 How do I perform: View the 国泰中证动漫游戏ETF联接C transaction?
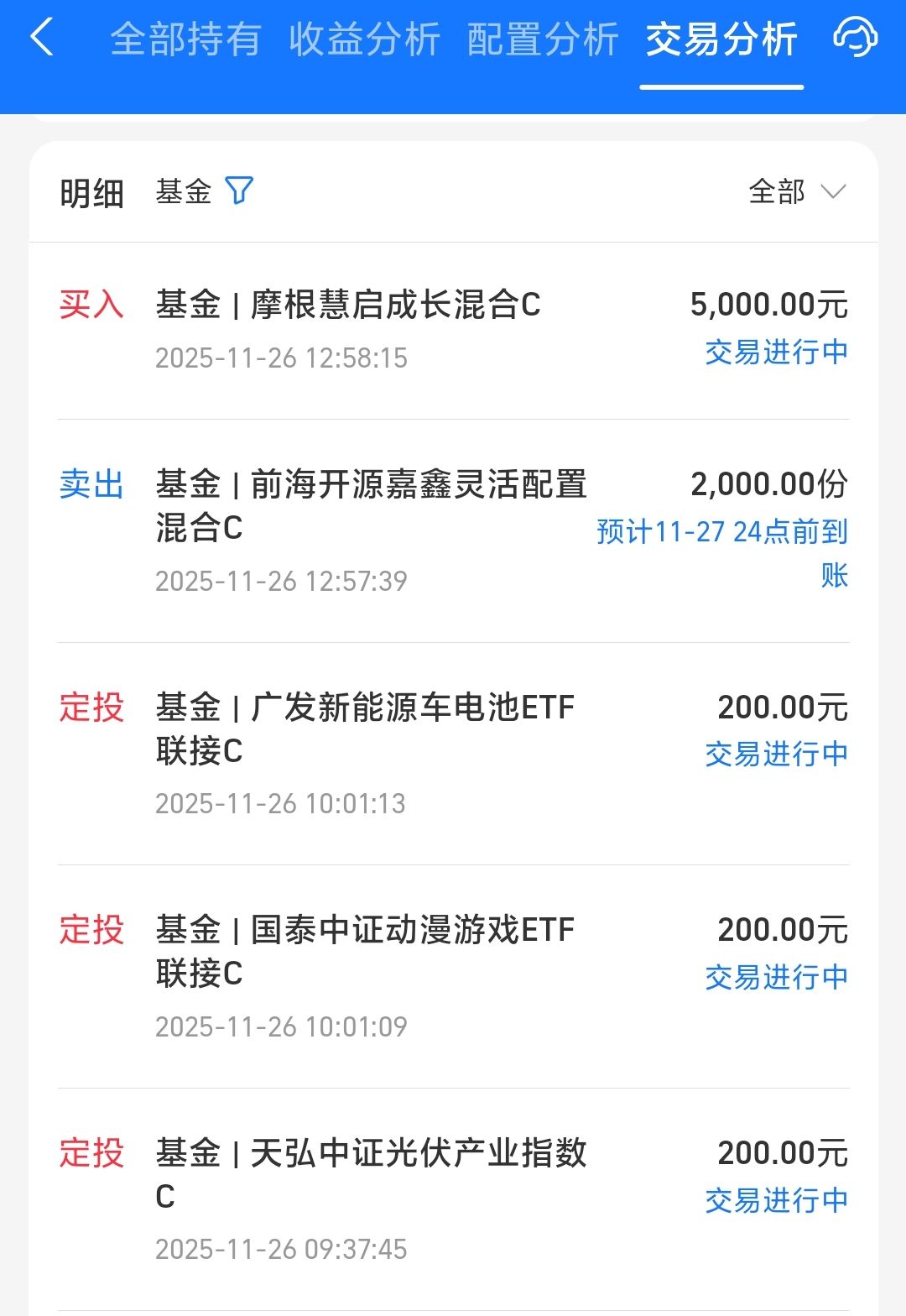click(453, 976)
